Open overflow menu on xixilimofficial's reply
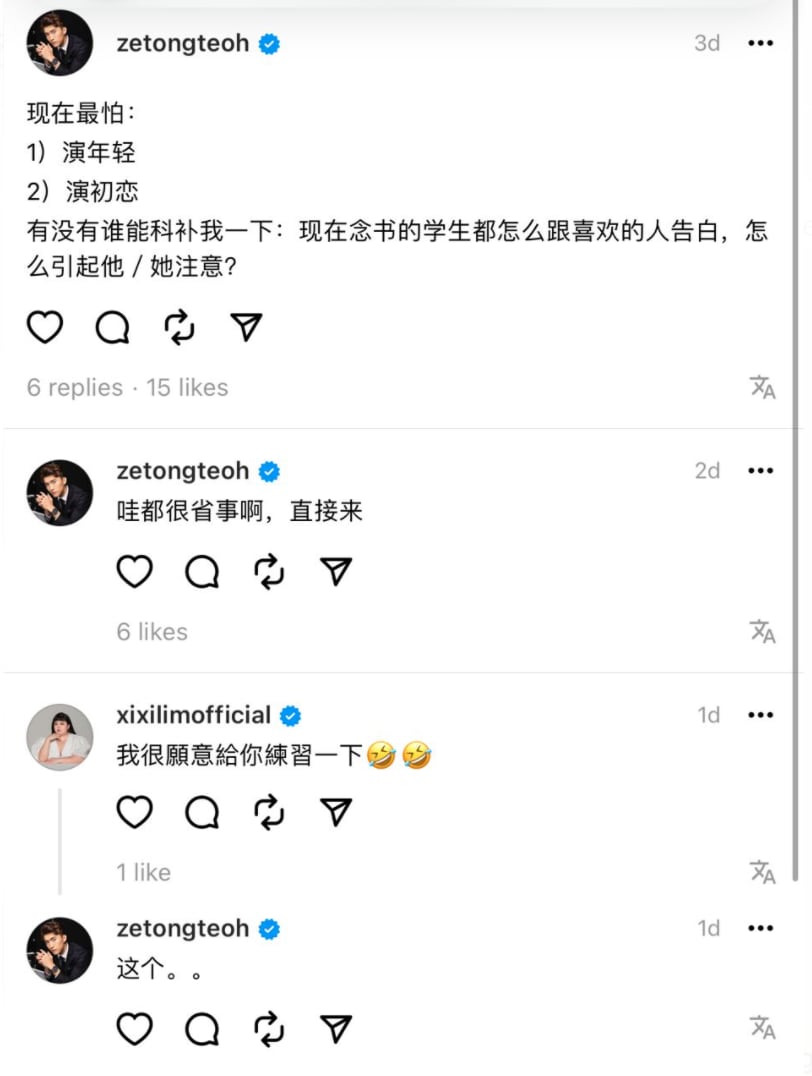Image resolution: width=812 pixels, height=1076 pixels. point(761,715)
